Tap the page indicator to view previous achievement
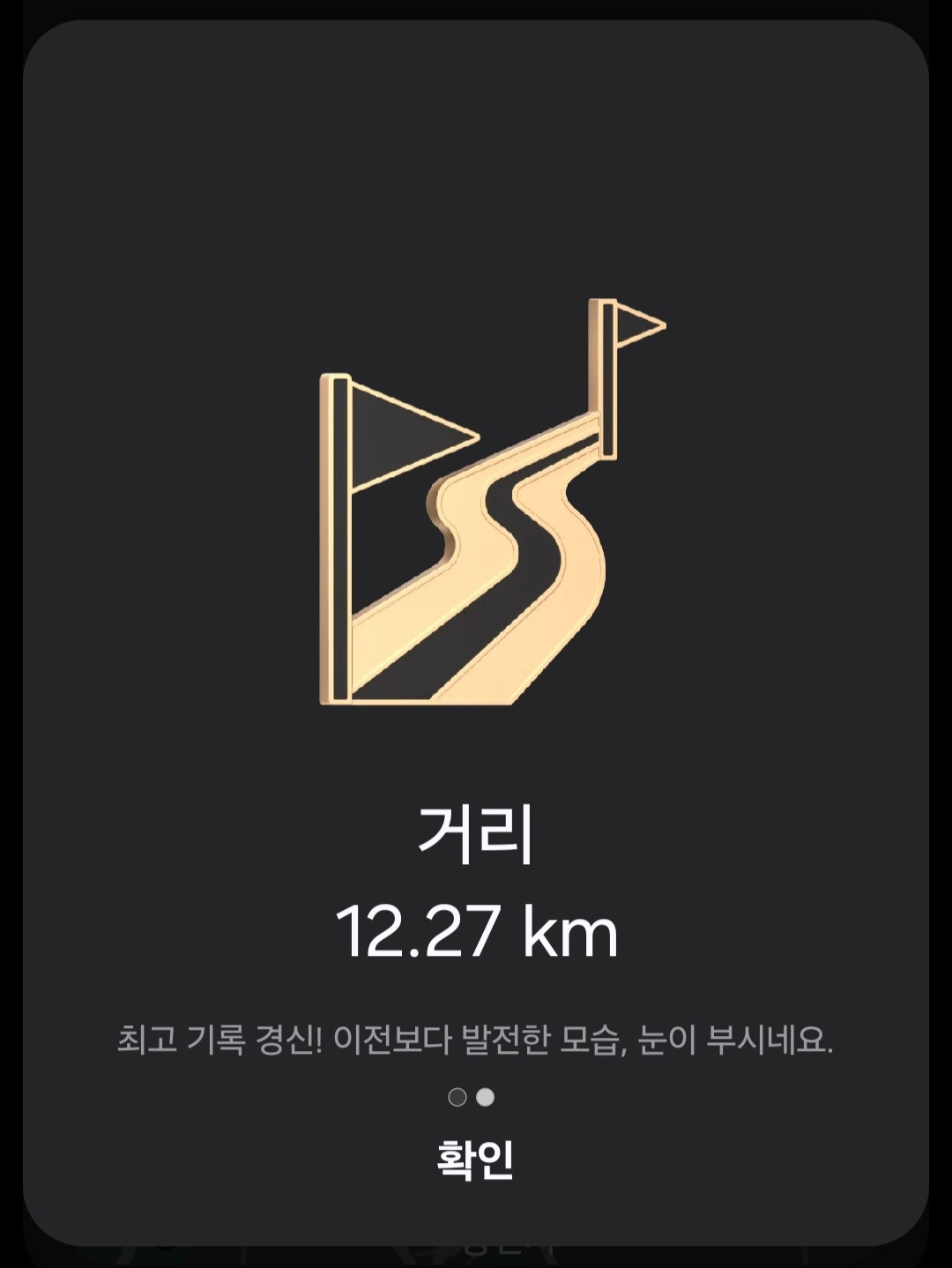This screenshot has width=952, height=1268. tap(456, 1097)
